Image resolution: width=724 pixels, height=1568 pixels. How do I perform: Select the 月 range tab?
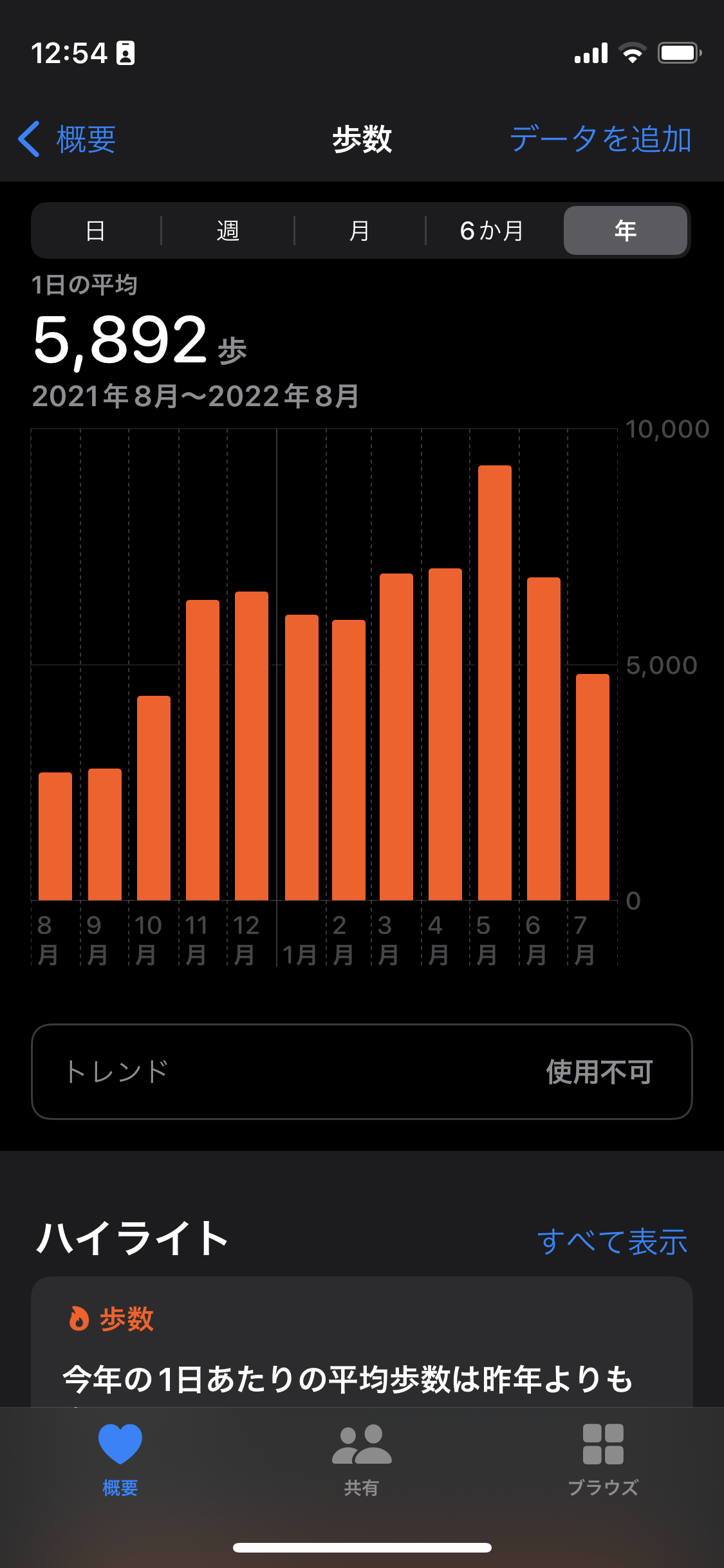pyautogui.click(x=360, y=230)
